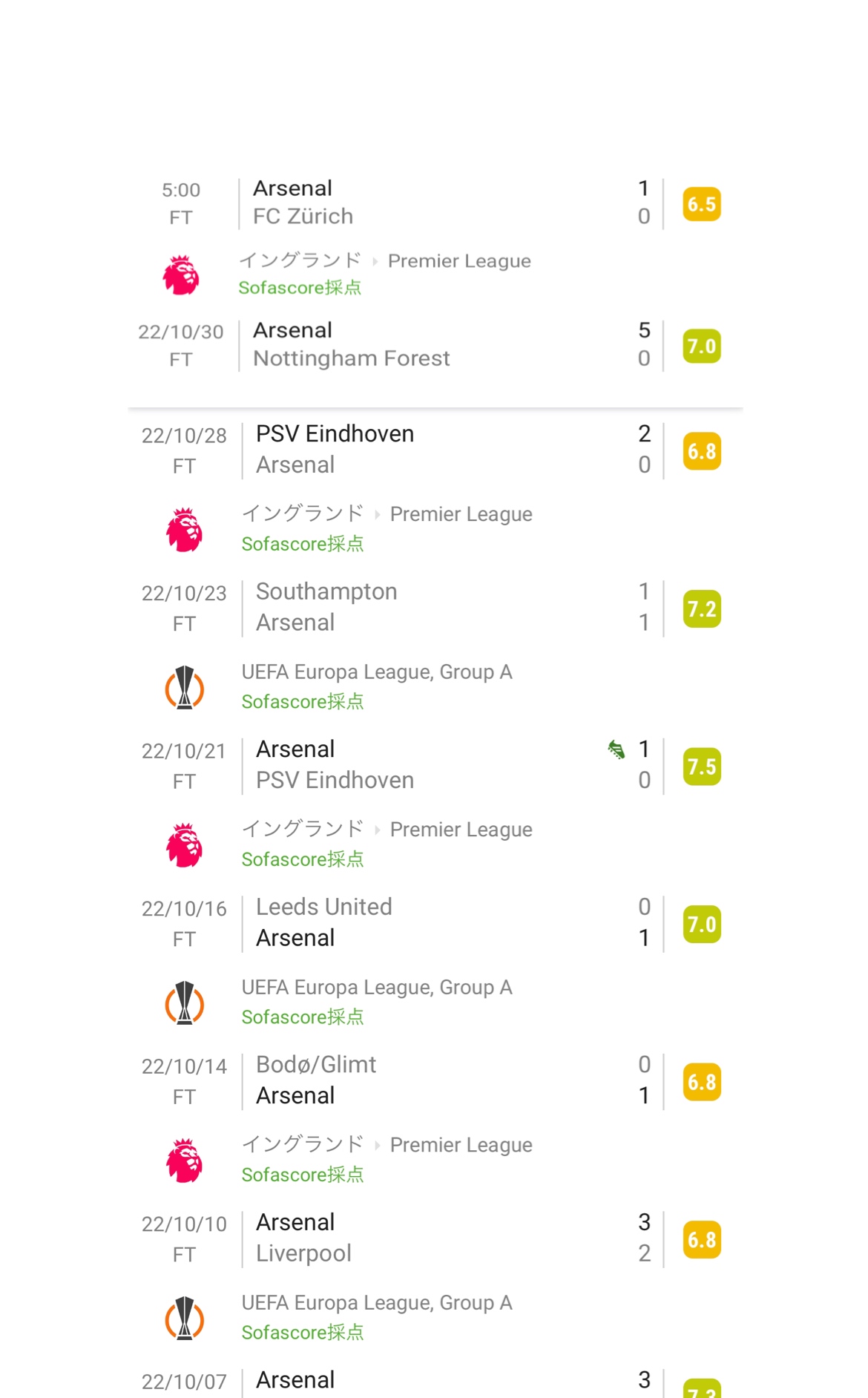
Task: Select the Leeds United vs Arsenal match
Action: pos(435,923)
